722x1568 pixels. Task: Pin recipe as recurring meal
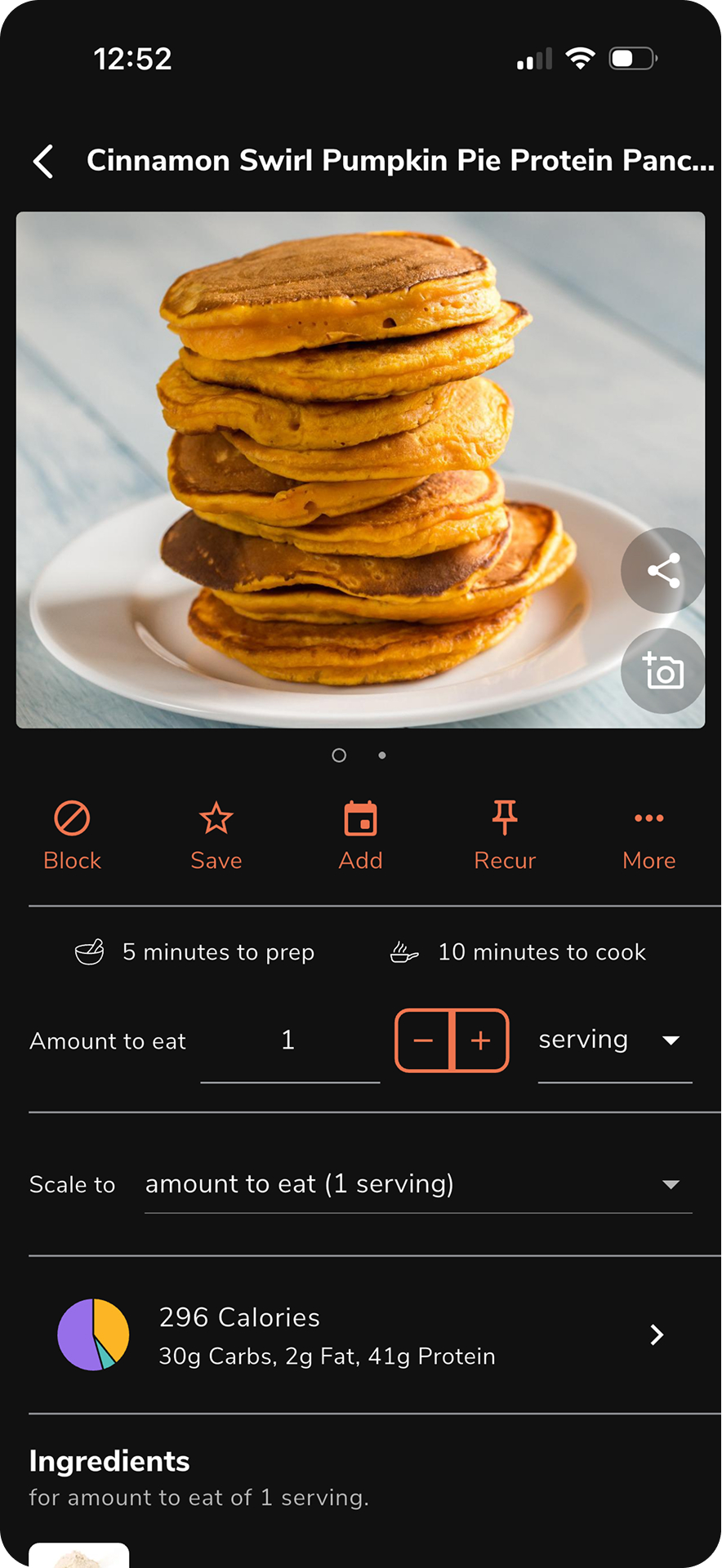click(504, 833)
